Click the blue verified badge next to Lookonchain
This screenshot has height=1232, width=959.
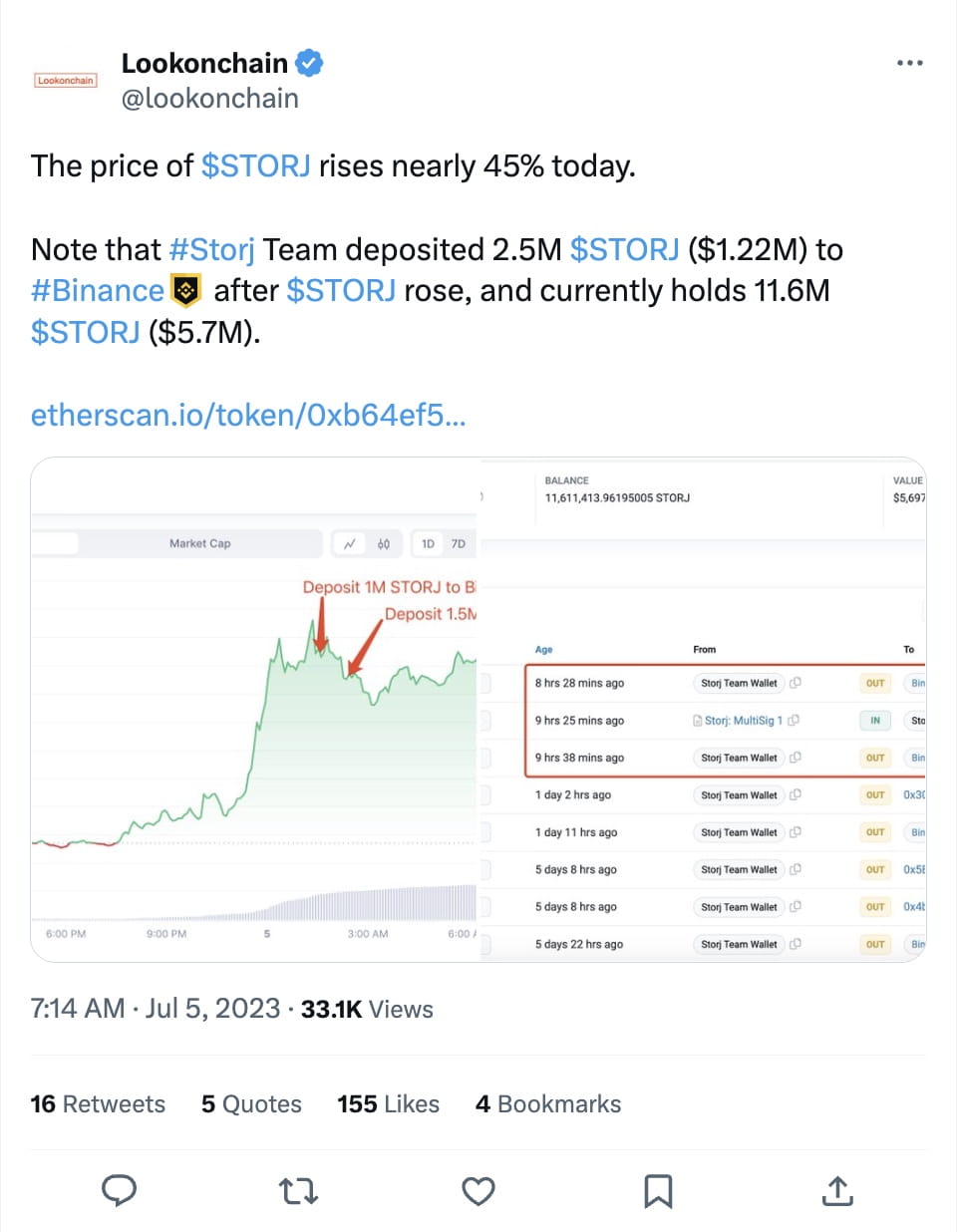pyautogui.click(x=309, y=62)
